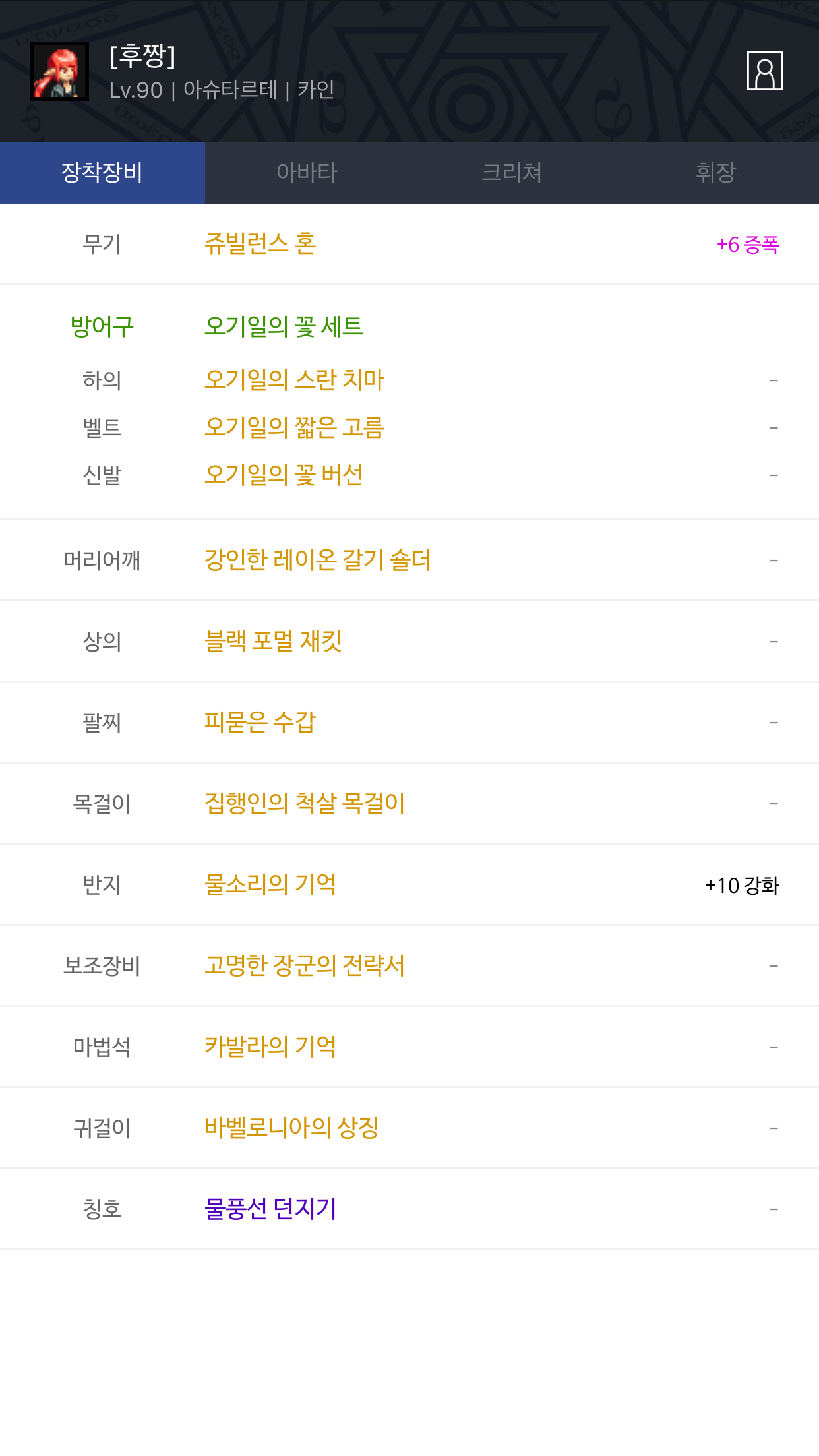Select the 장착장비 tab
The image size is (819, 1456).
[102, 173]
